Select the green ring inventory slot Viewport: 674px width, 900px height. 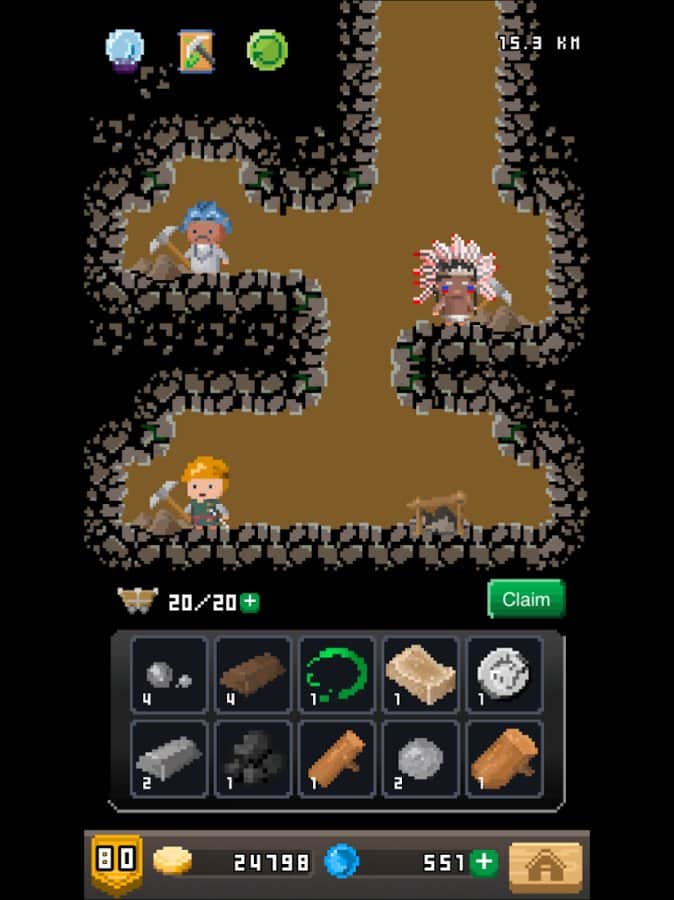(x=336, y=674)
